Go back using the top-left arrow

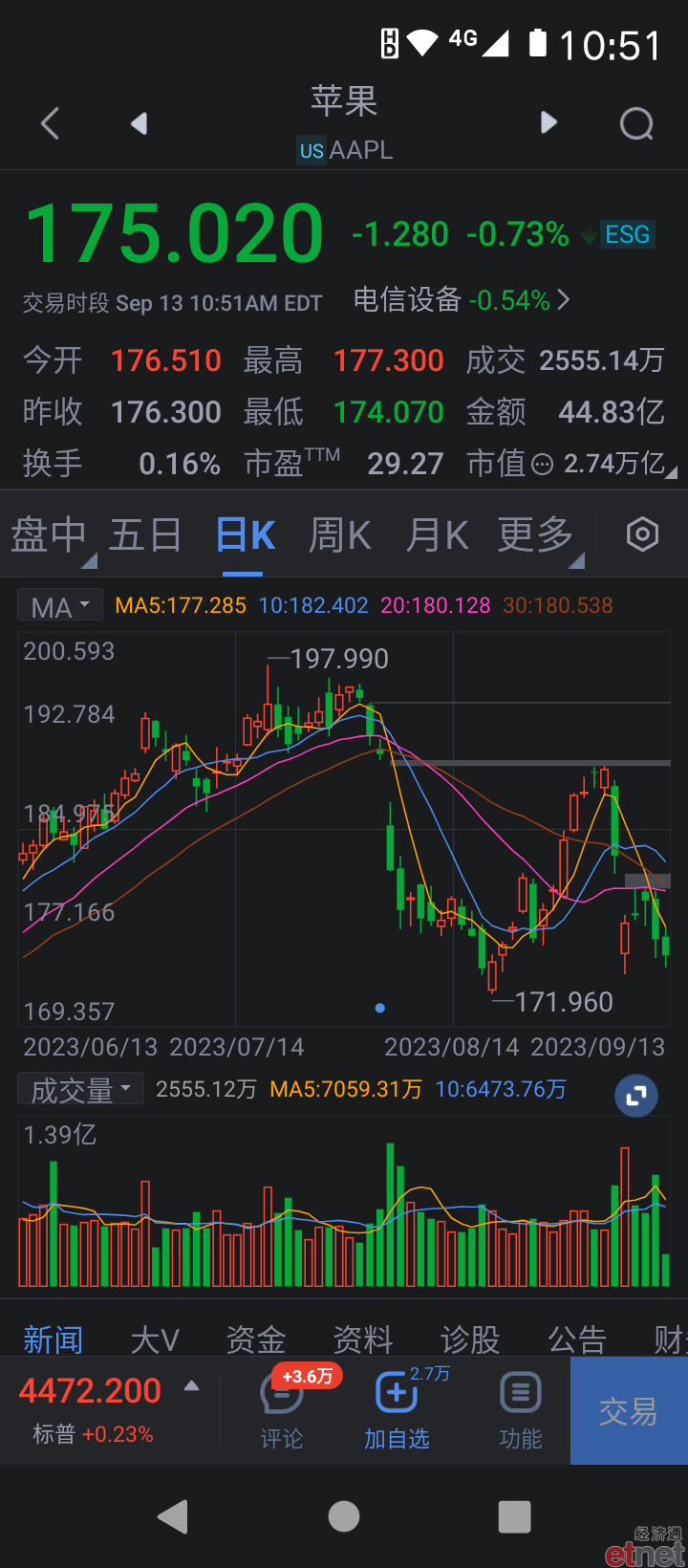pyautogui.click(x=51, y=123)
